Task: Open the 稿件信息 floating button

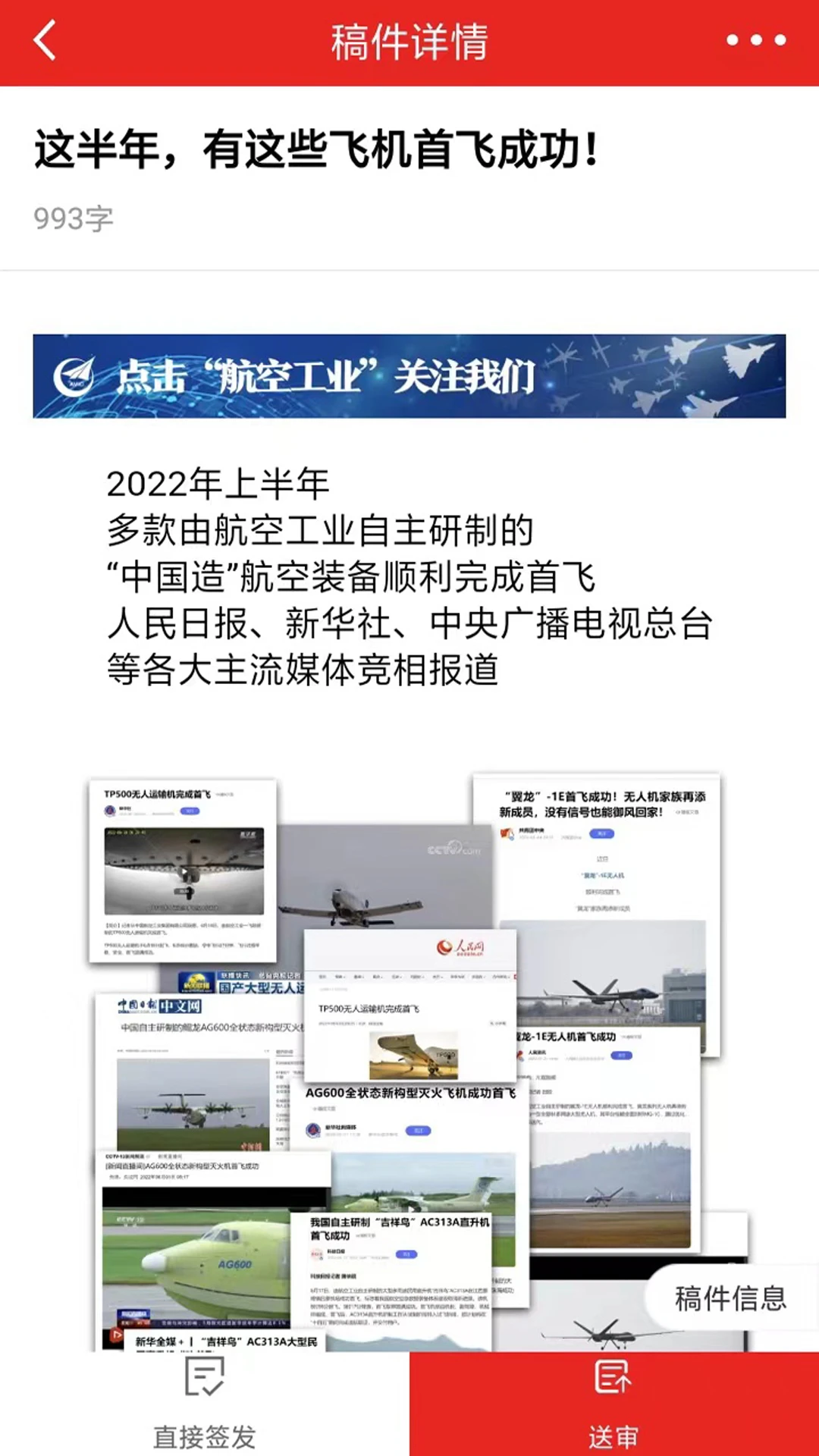Action: coord(730,1298)
